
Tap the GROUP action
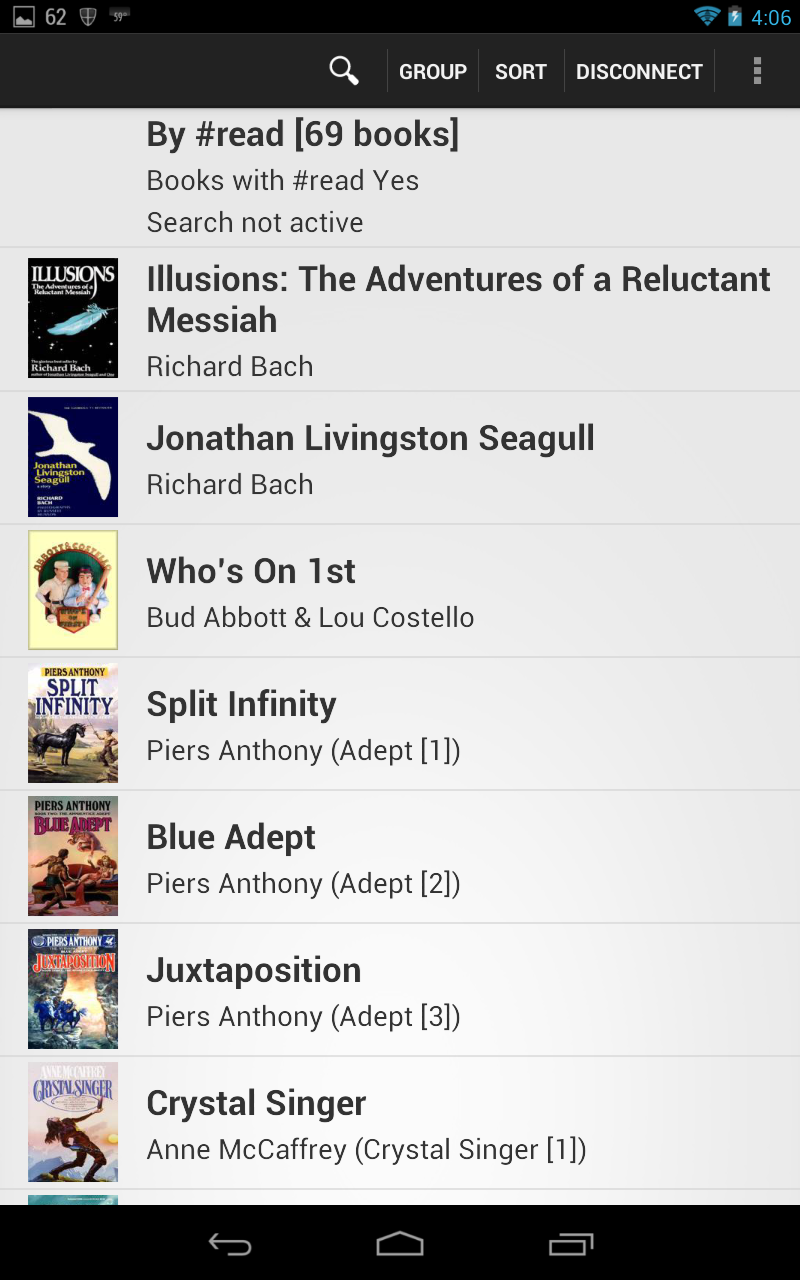click(x=433, y=72)
